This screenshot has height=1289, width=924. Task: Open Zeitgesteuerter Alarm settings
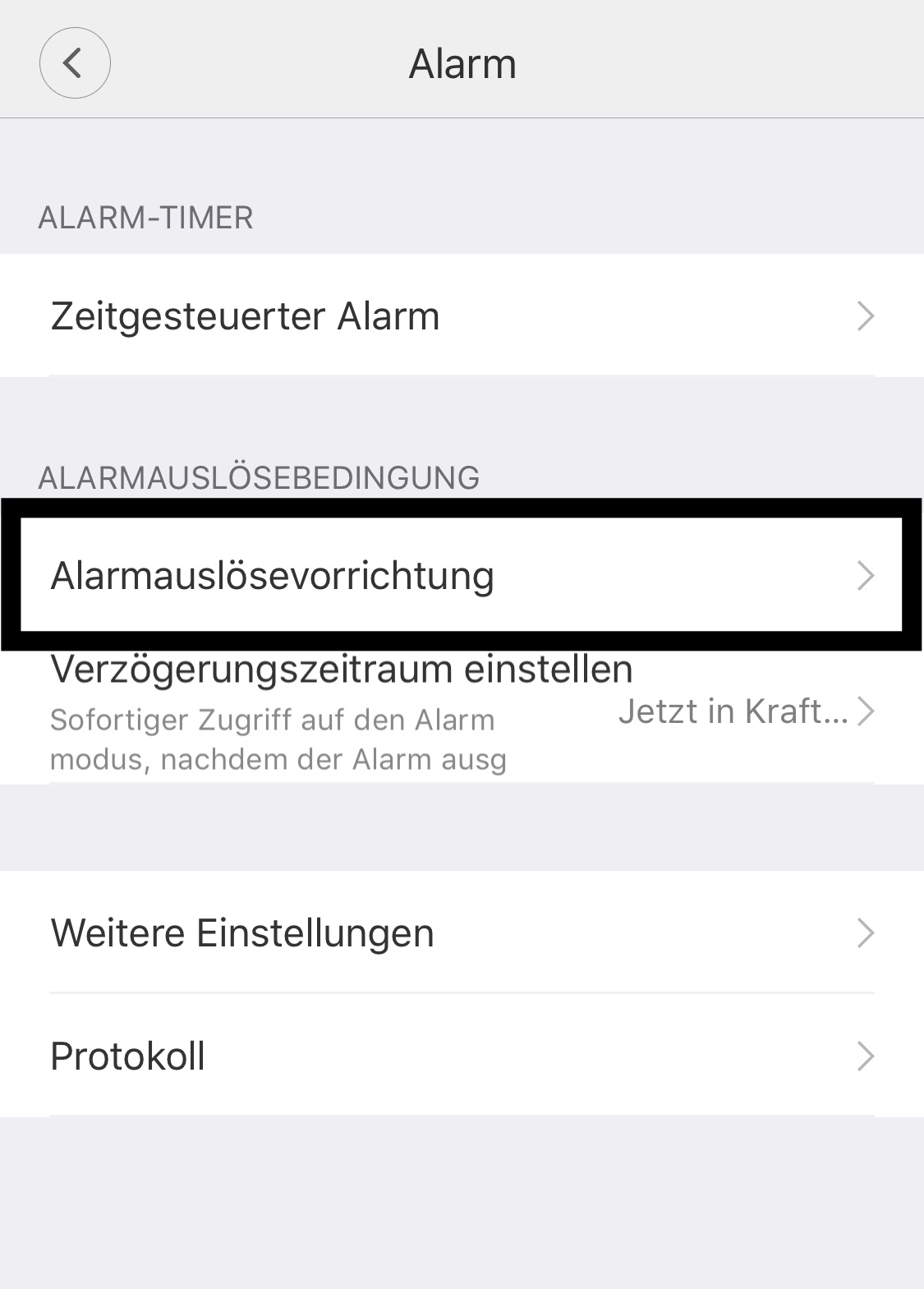[x=462, y=316]
